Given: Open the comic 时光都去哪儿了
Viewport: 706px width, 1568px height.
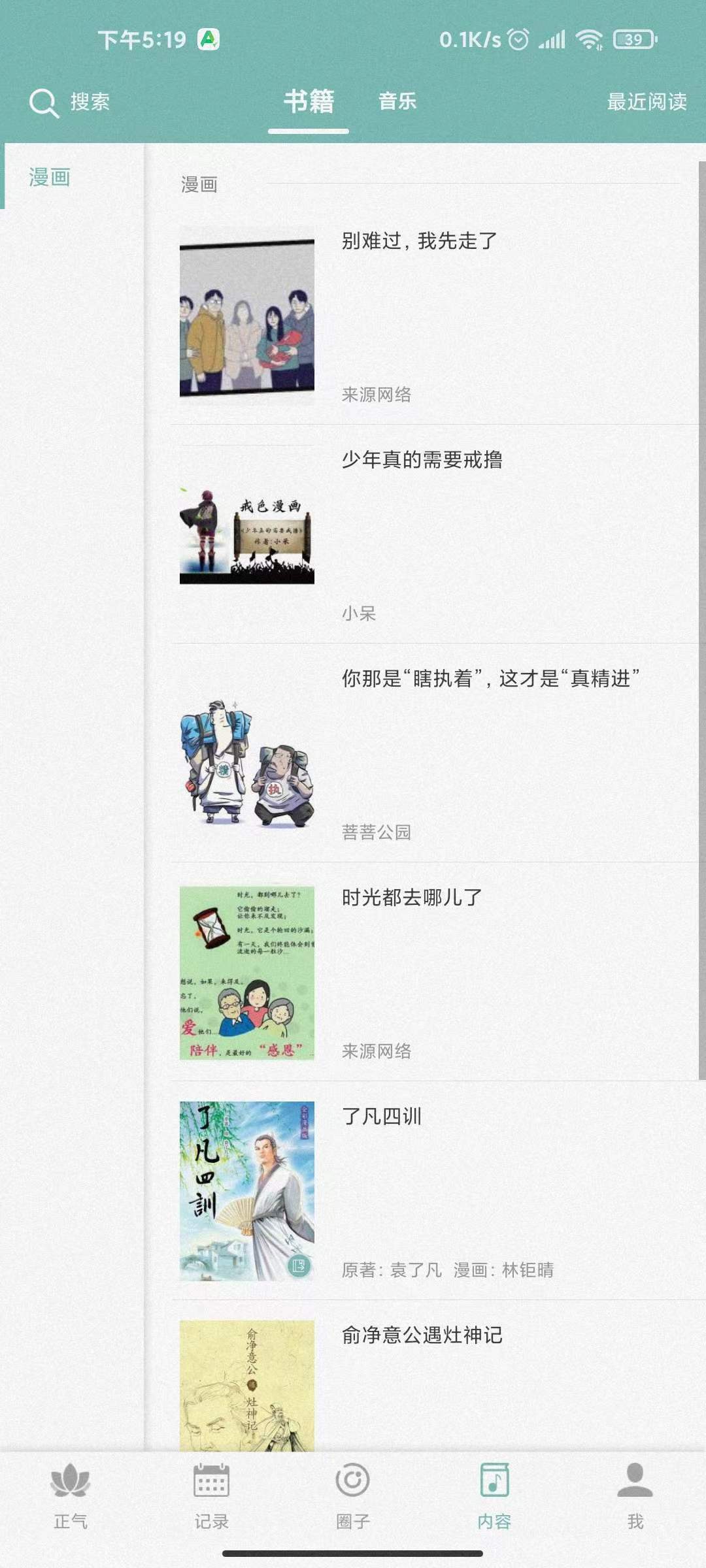Looking at the screenshot, I should tap(412, 898).
